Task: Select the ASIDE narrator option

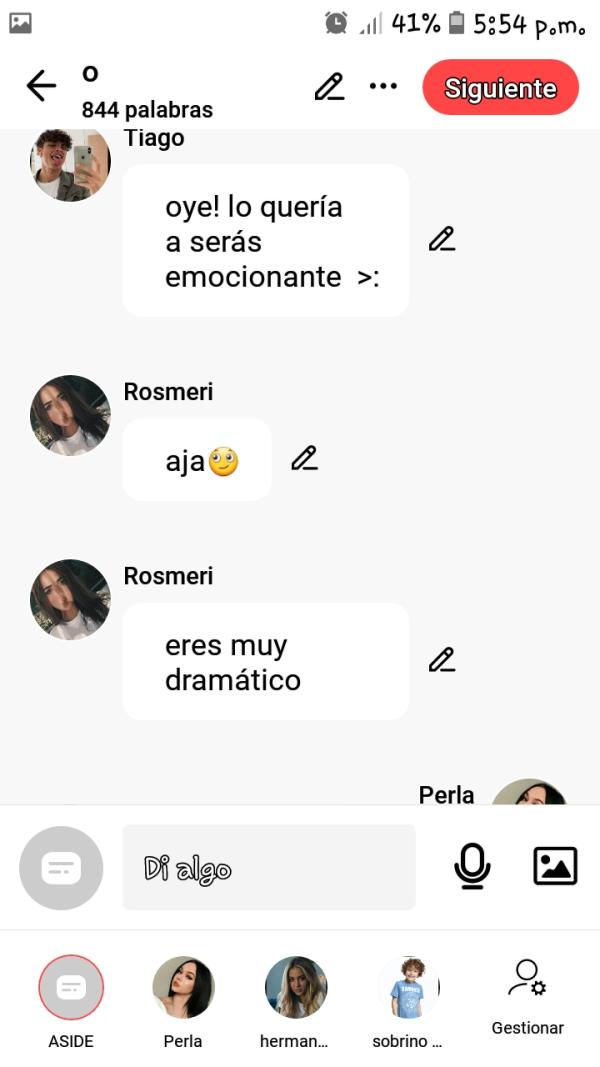Action: pyautogui.click(x=71, y=988)
